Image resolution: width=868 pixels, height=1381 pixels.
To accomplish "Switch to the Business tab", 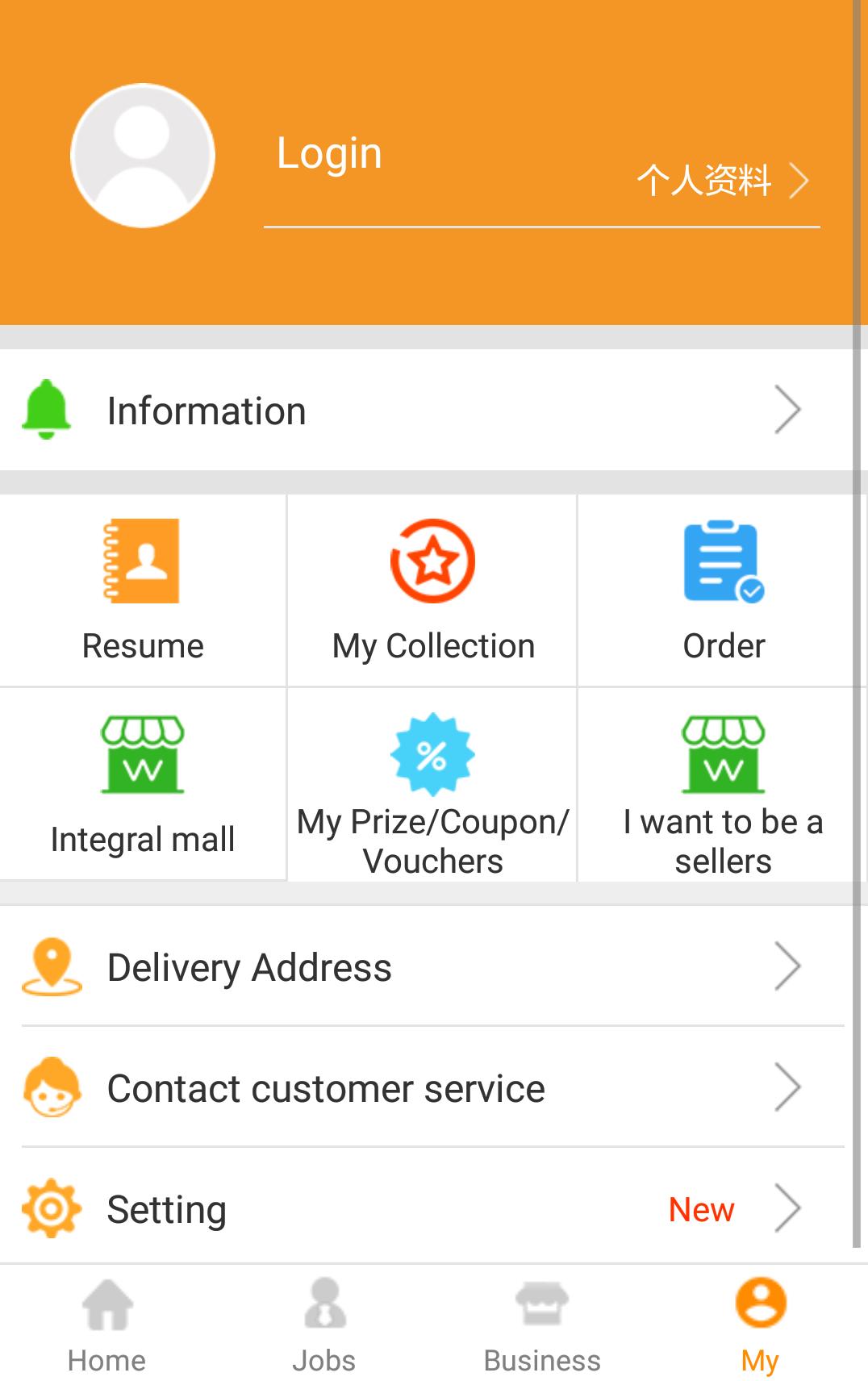I will coord(542,1325).
